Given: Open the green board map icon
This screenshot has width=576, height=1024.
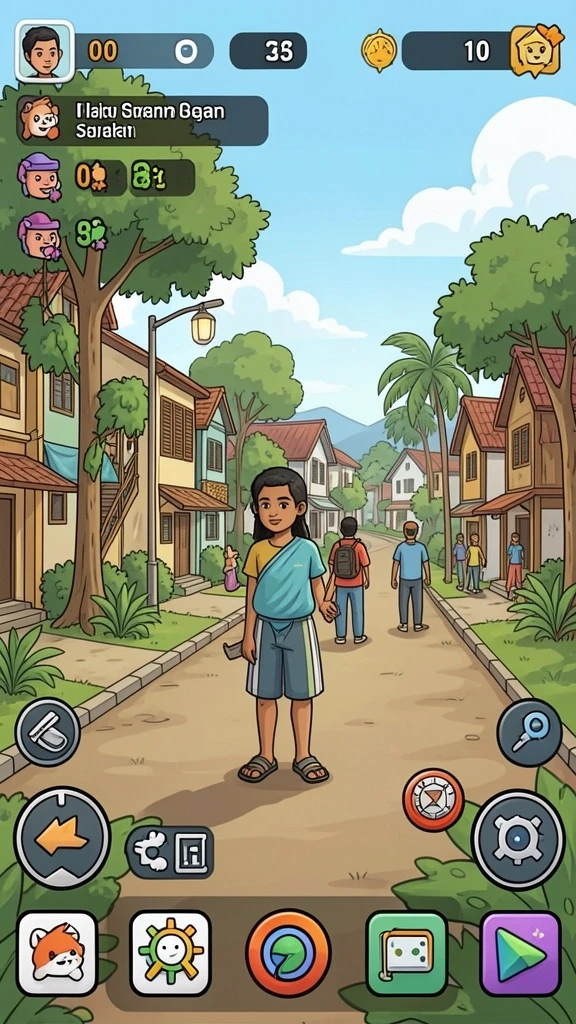Looking at the screenshot, I should [407, 953].
